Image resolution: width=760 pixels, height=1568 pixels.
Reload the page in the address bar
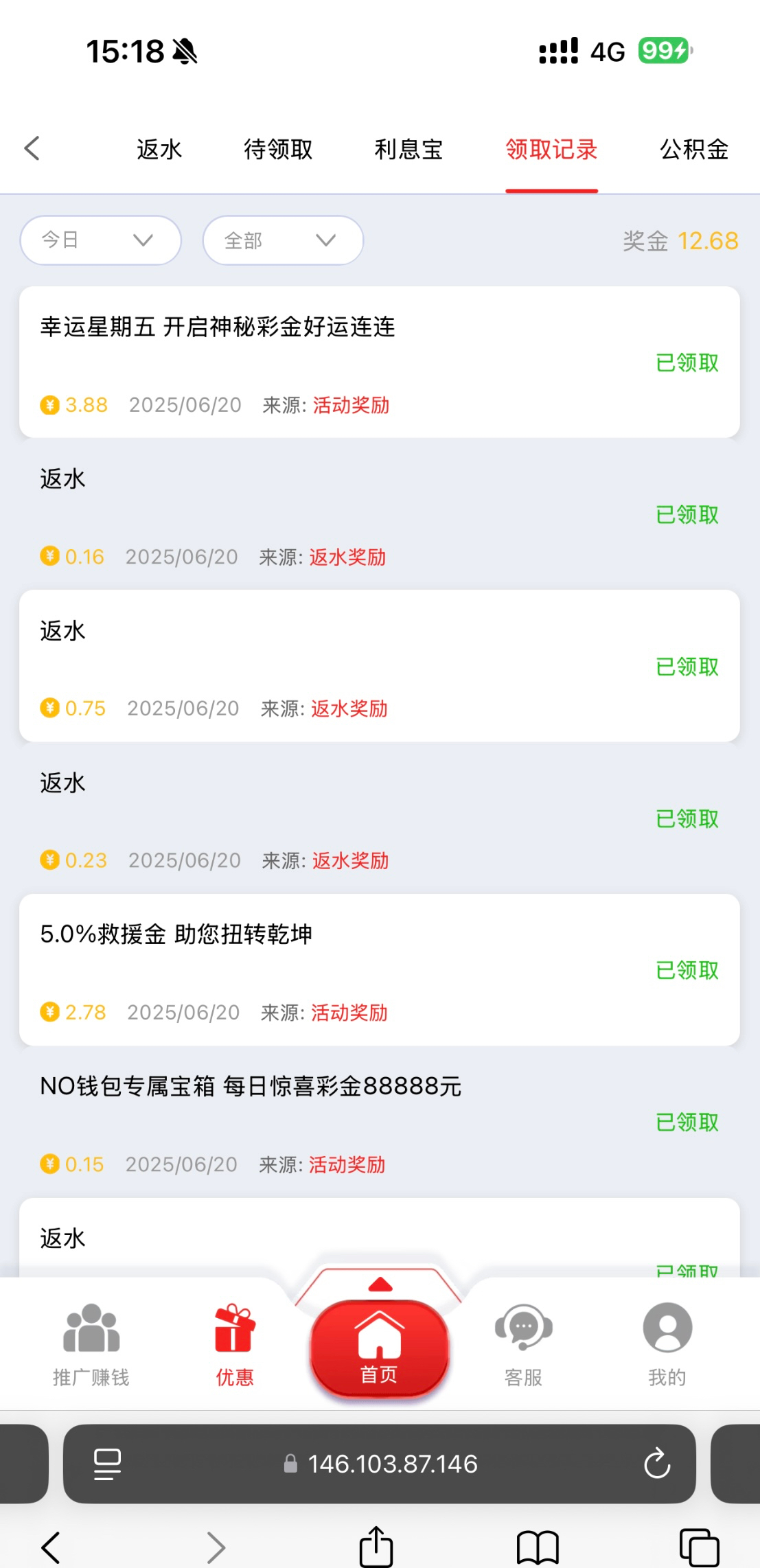[x=657, y=1463]
